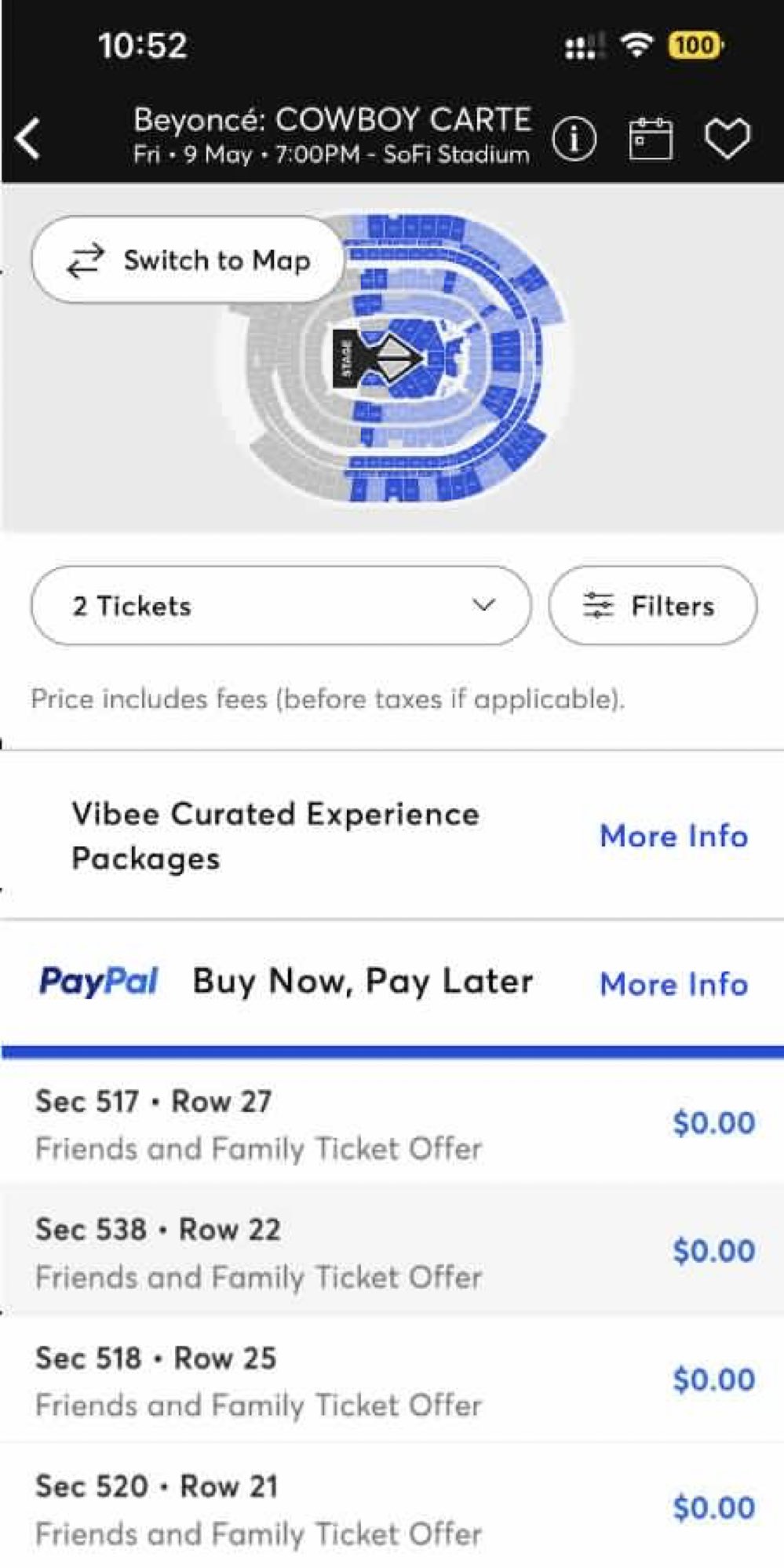View More Info for PayPal Buy Now, Pay Later

[x=673, y=984]
